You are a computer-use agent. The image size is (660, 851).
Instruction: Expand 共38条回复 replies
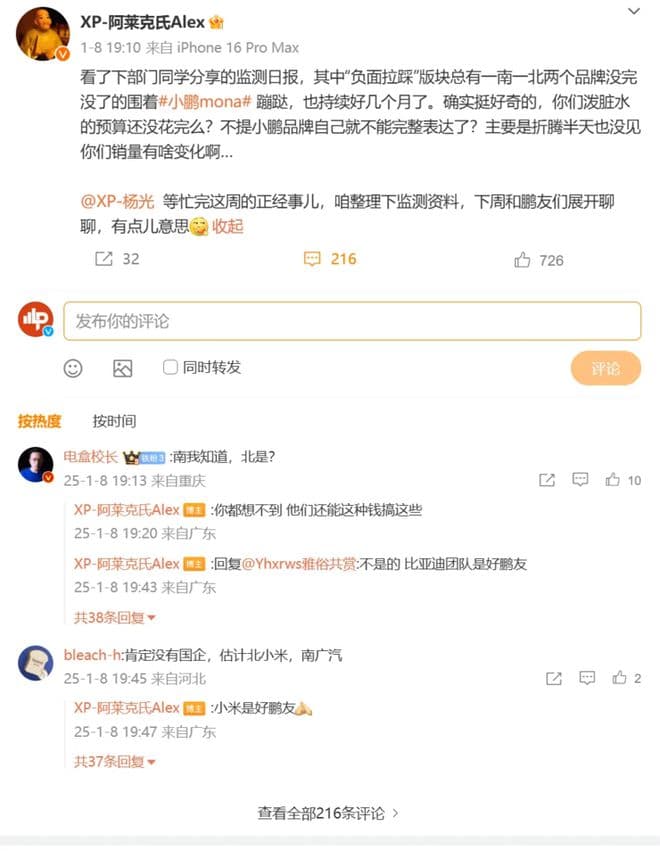point(115,618)
